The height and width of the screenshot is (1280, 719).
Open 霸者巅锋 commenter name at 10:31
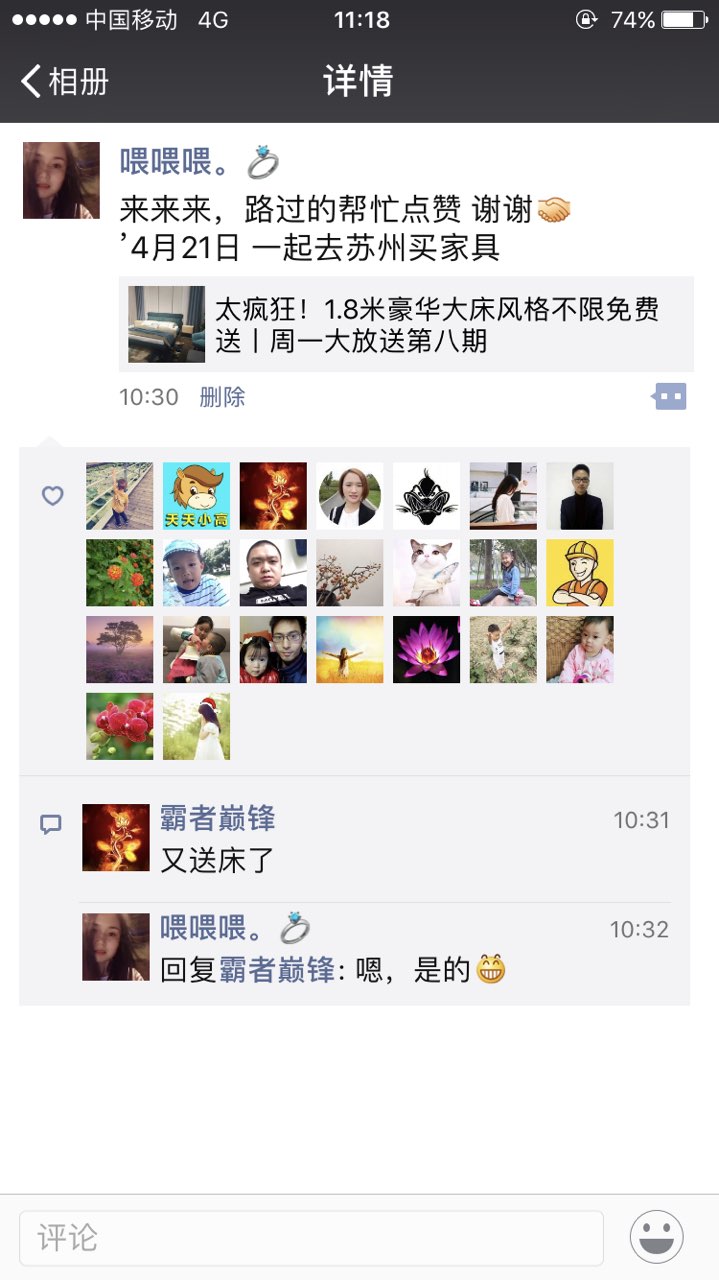point(217,820)
